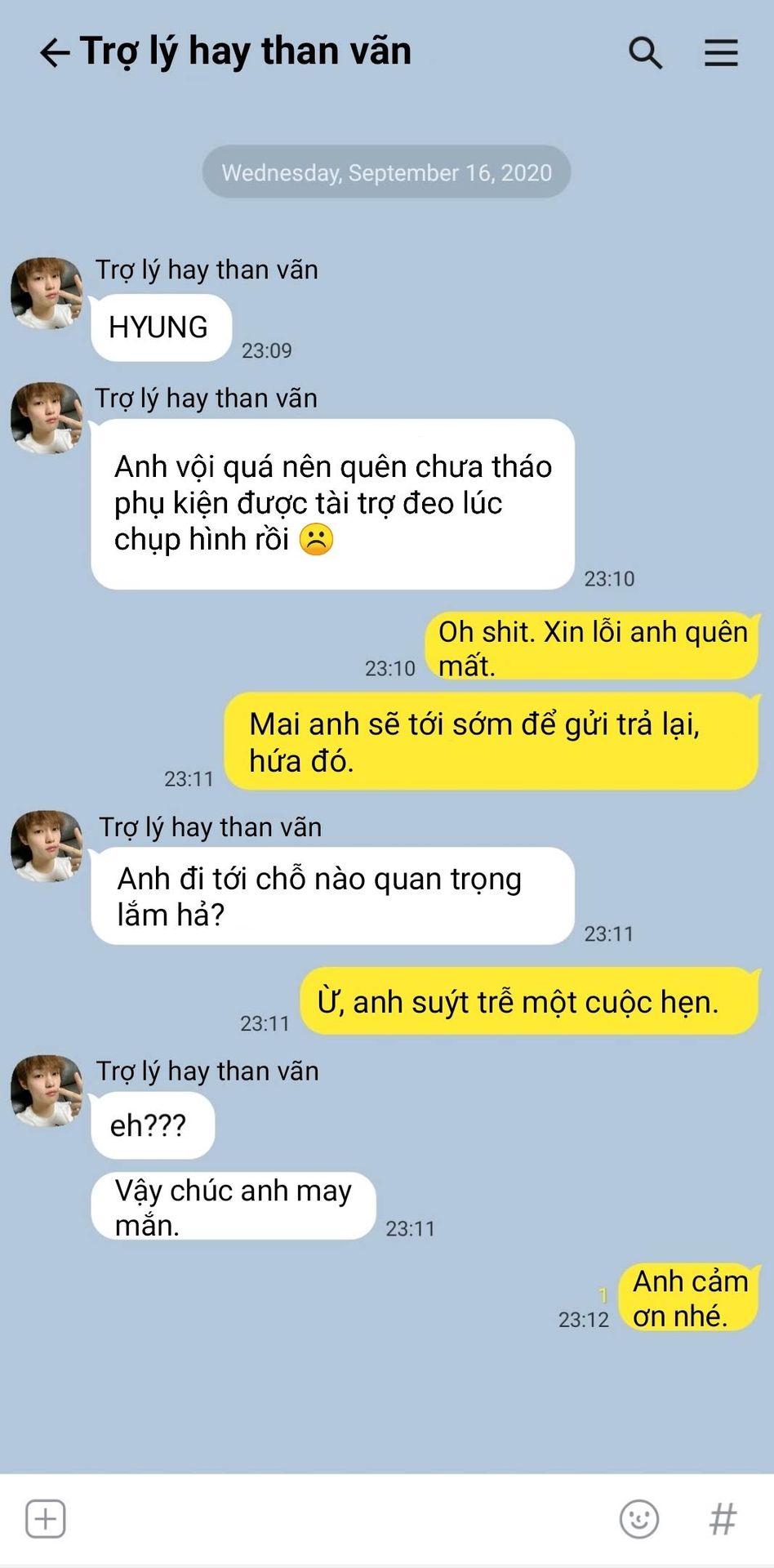Screen dimensions: 774x1568
Task: Tap the hashtag search icon
Action: click(723, 1519)
